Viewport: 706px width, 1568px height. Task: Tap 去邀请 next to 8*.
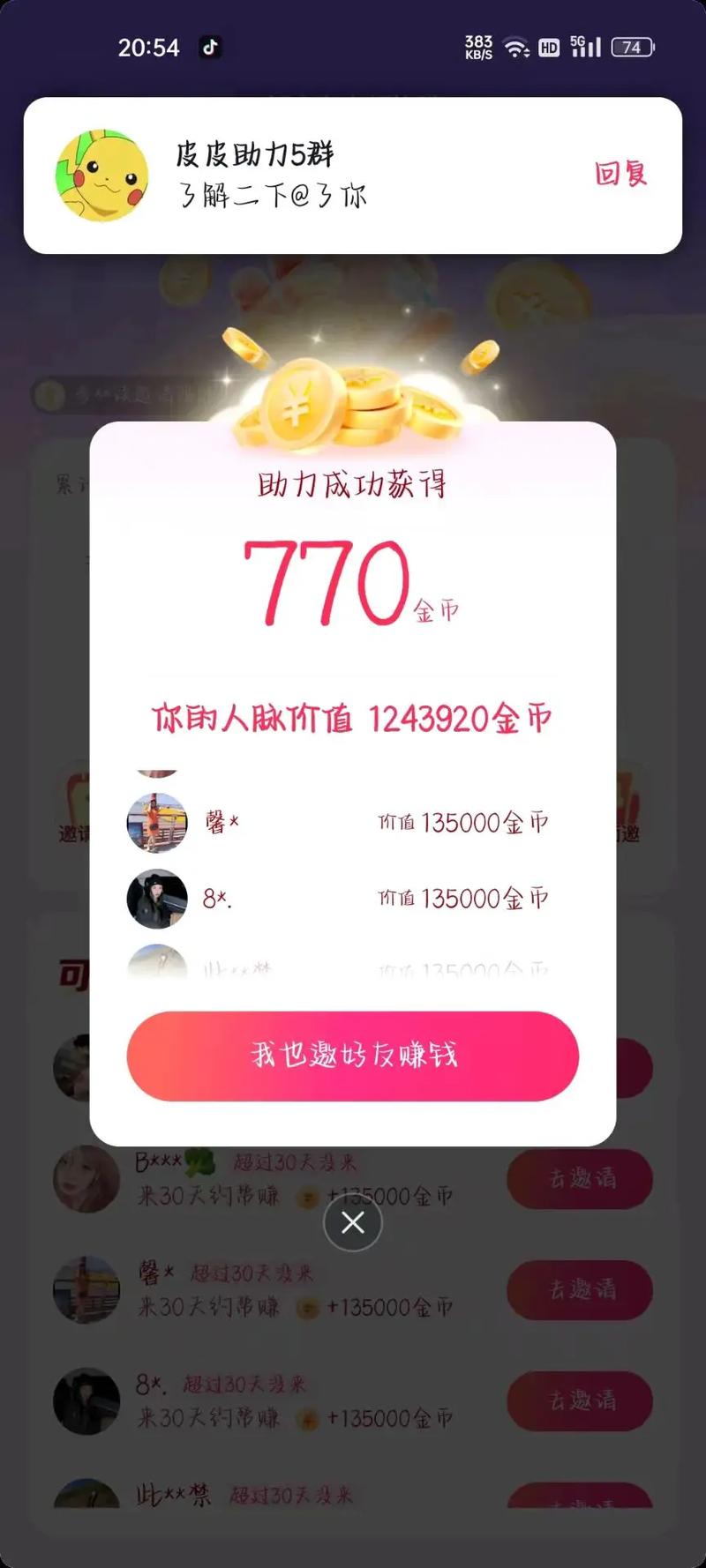pos(580,1402)
